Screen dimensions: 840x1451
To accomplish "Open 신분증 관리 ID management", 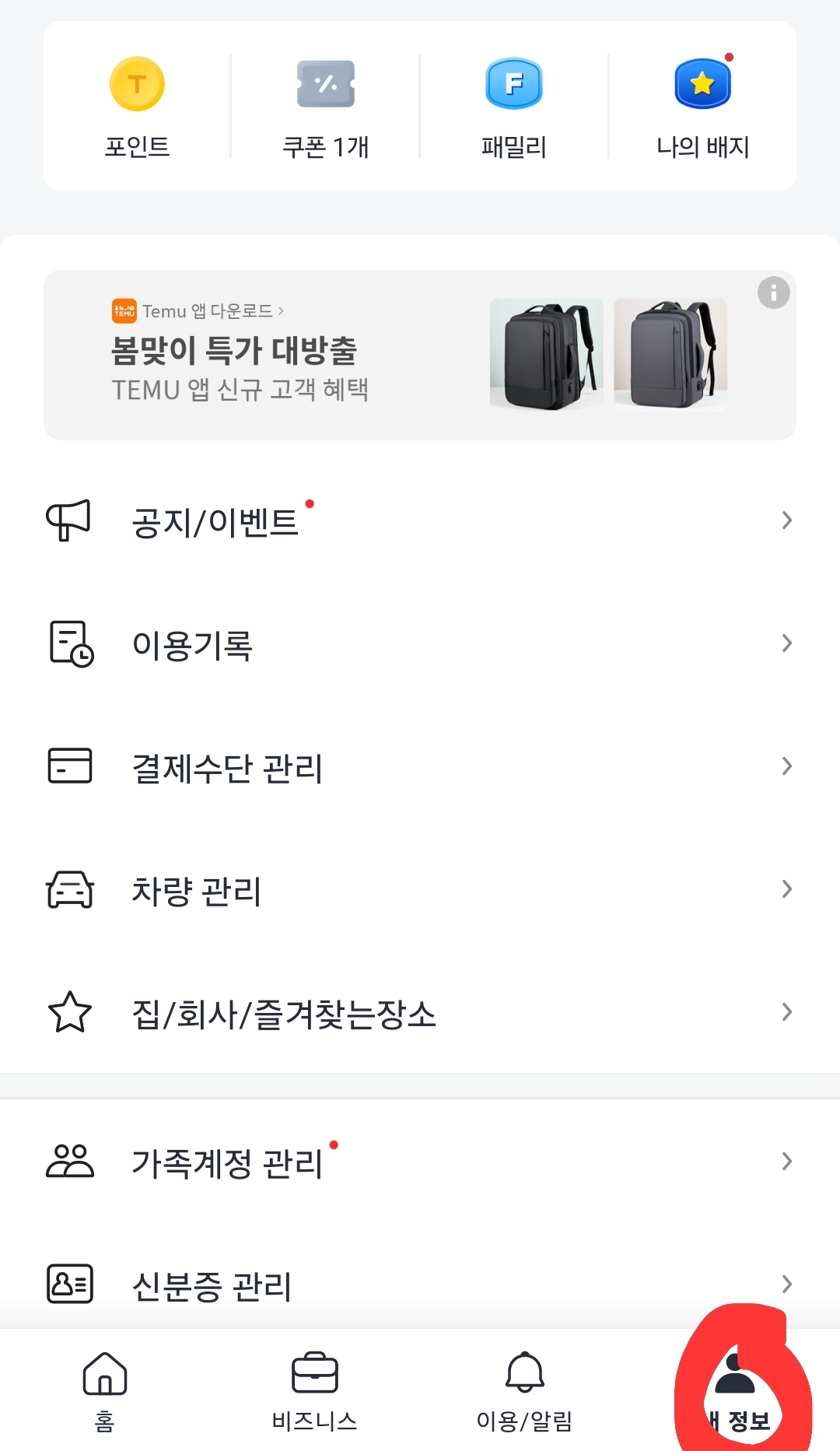I will pyautogui.click(x=420, y=1285).
